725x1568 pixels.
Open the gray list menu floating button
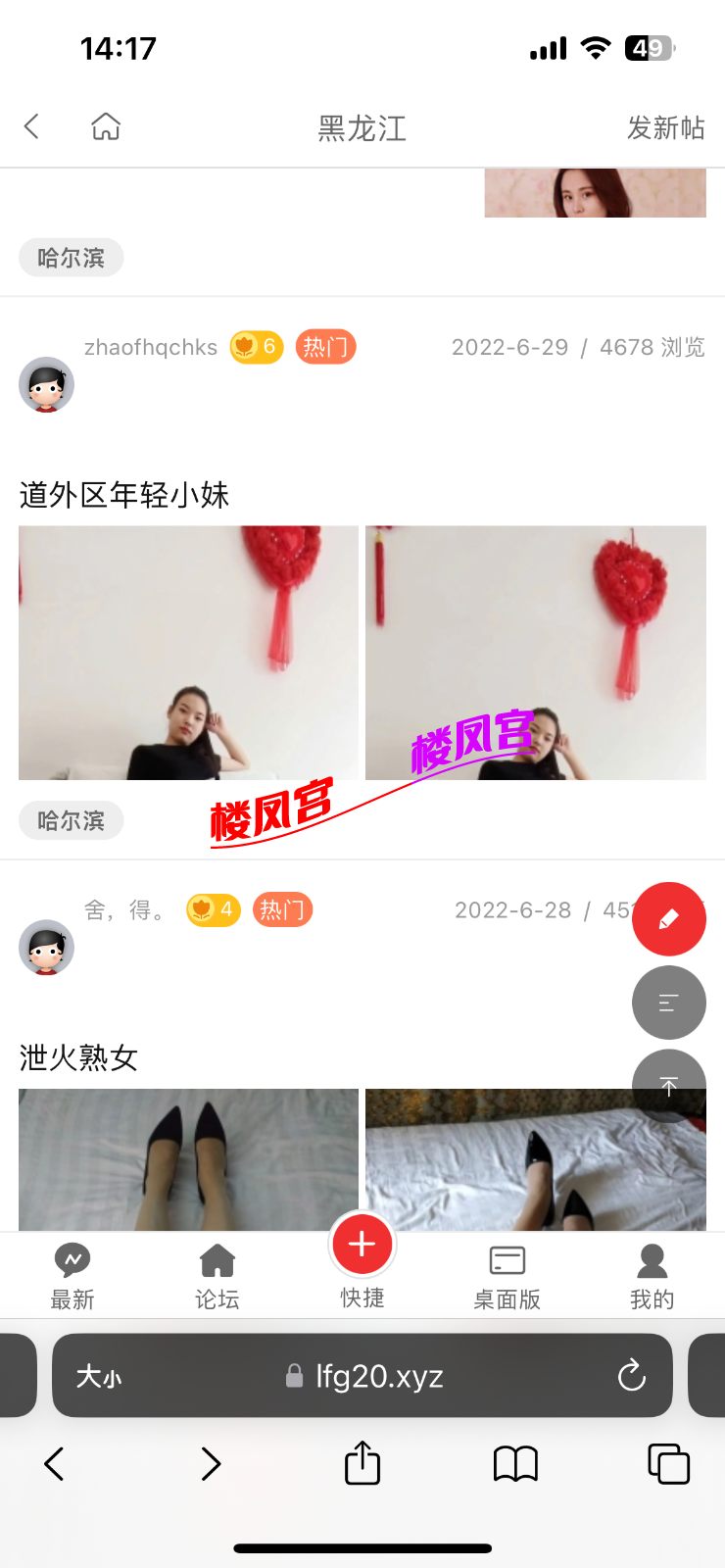668,1003
